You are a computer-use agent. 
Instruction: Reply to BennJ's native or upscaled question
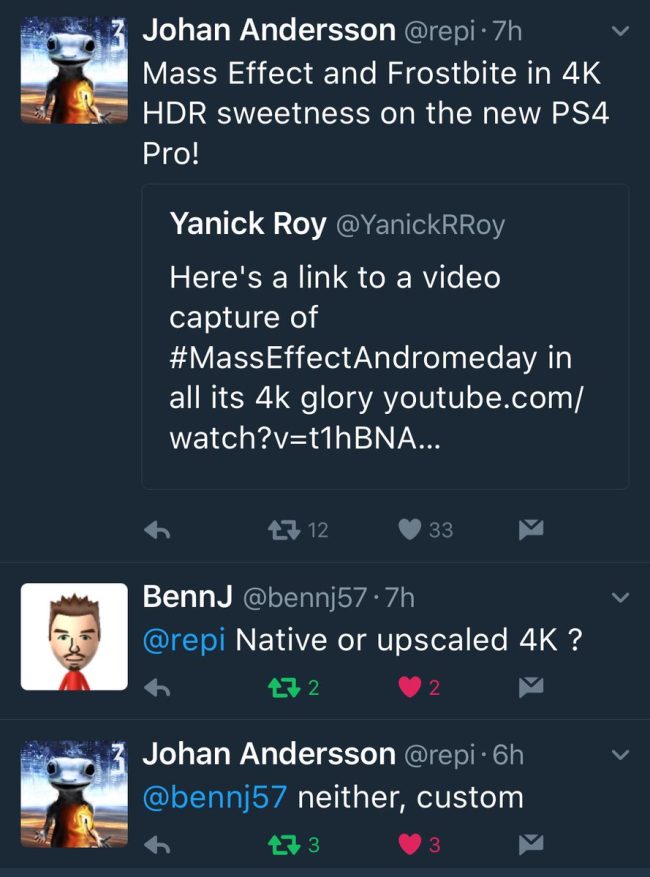pyautogui.click(x=157, y=688)
